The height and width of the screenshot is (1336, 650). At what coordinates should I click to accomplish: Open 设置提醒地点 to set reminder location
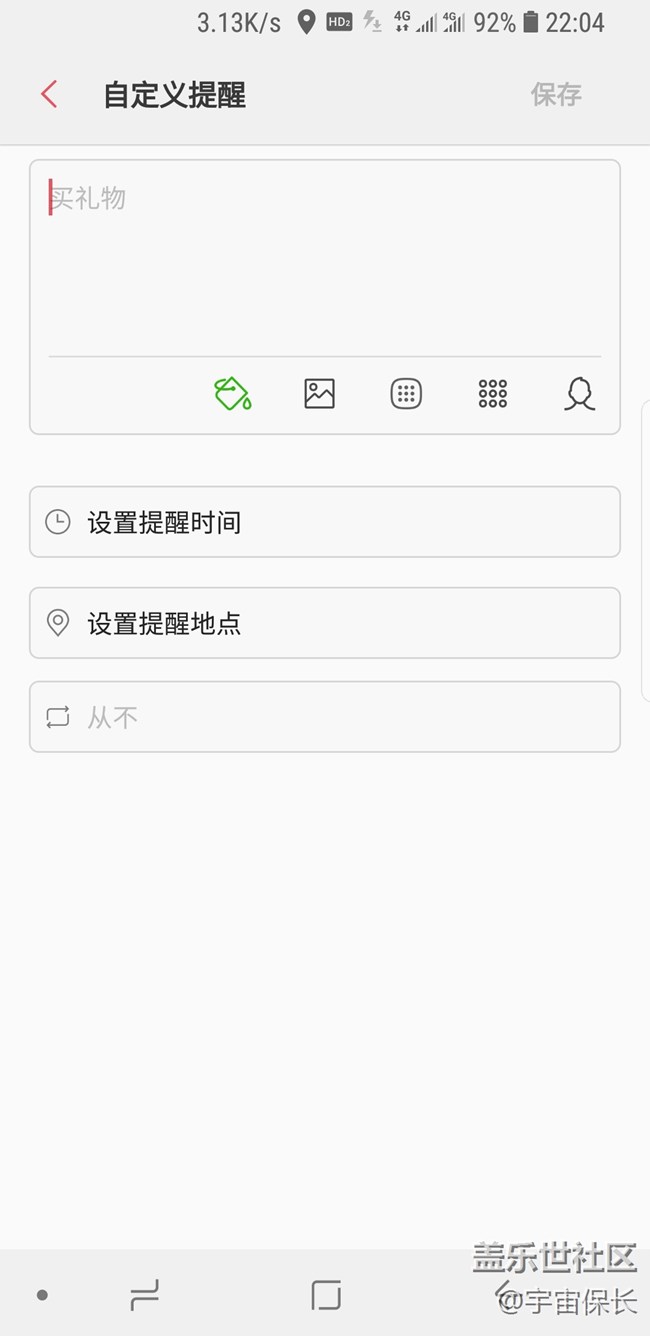[x=324, y=623]
